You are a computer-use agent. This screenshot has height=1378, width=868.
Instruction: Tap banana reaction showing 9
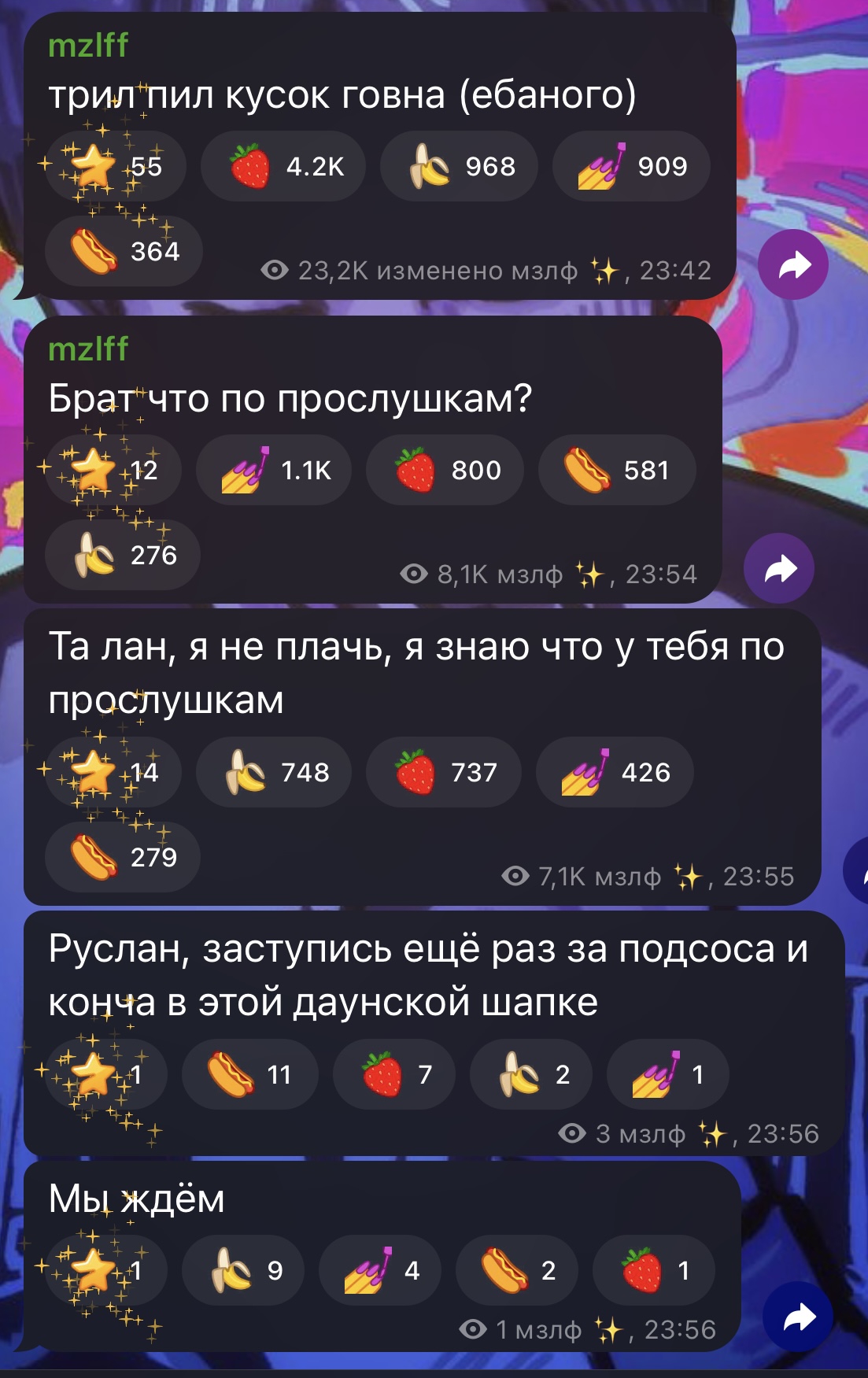point(243,1270)
